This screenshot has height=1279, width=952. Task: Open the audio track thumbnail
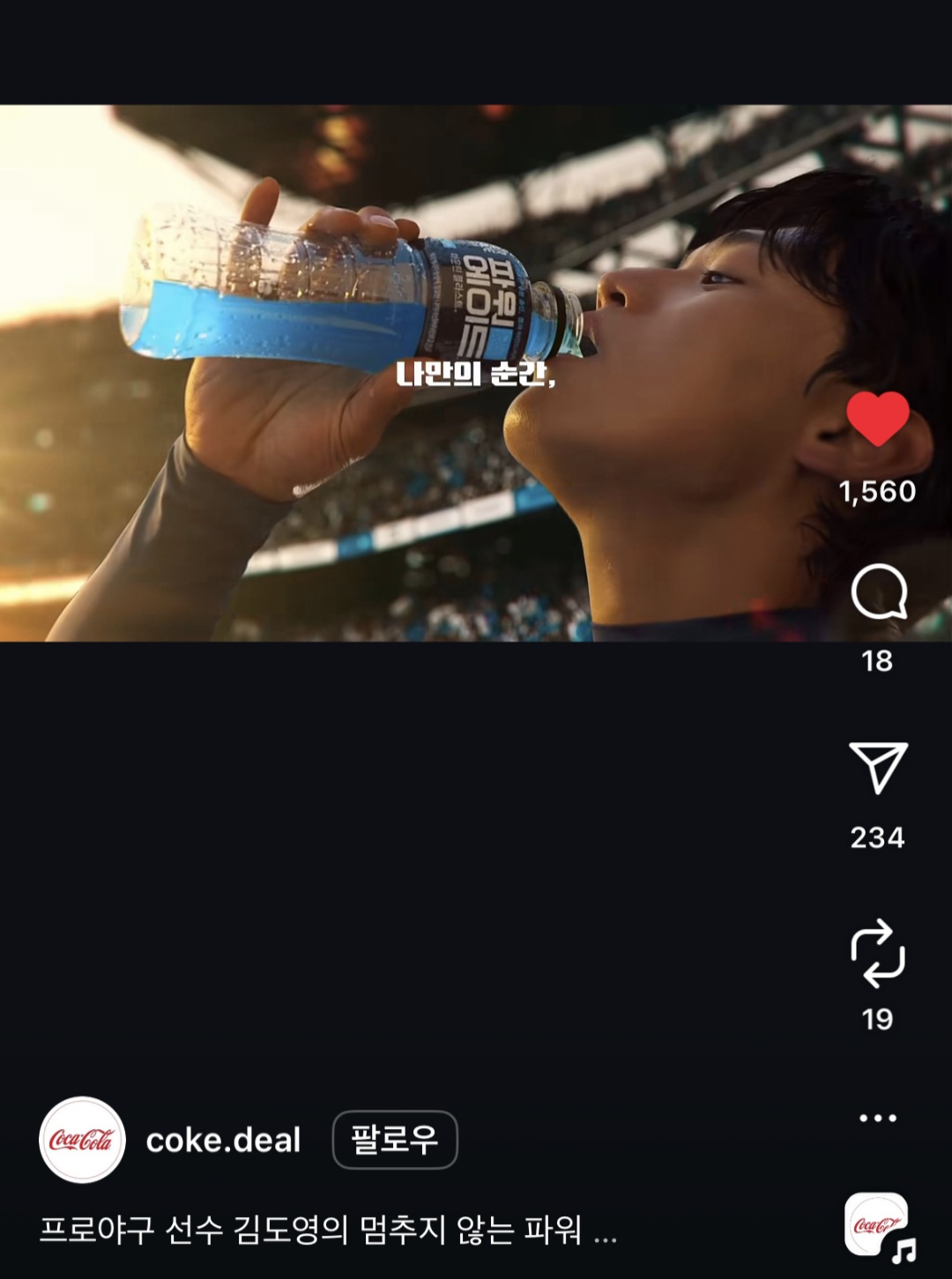[x=877, y=1226]
